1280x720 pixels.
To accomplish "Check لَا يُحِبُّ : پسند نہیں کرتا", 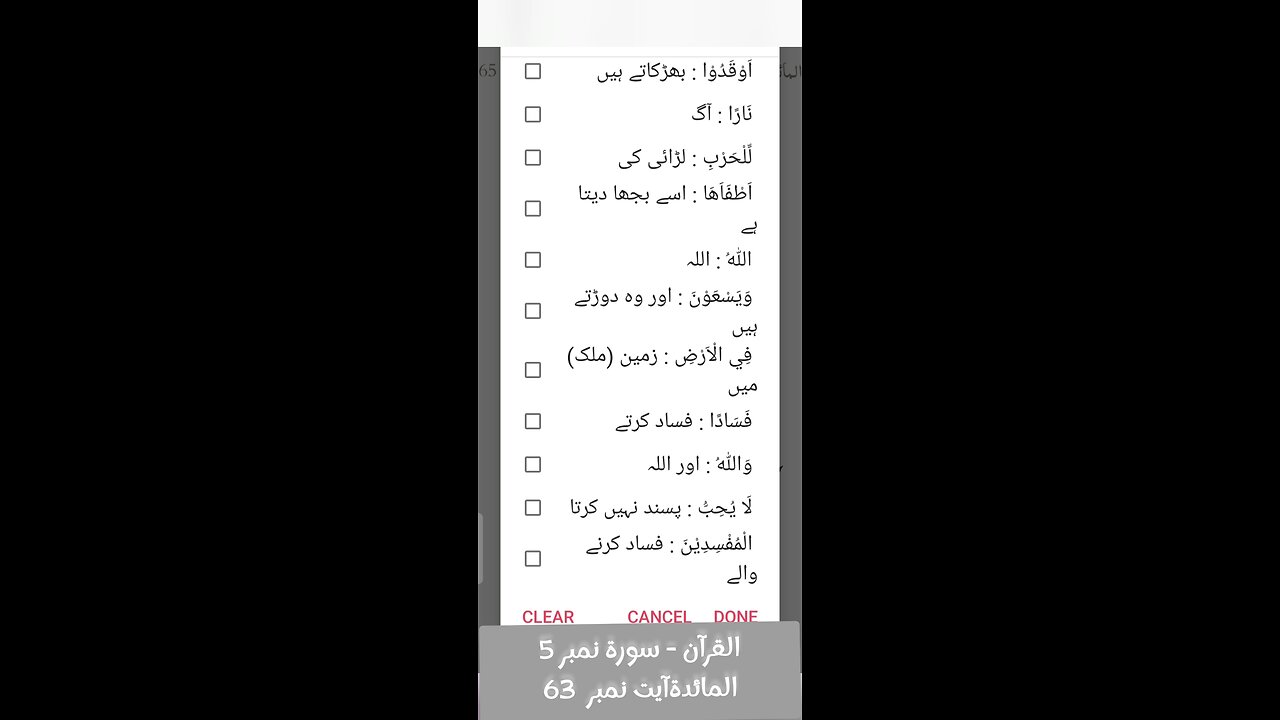I will [533, 507].
